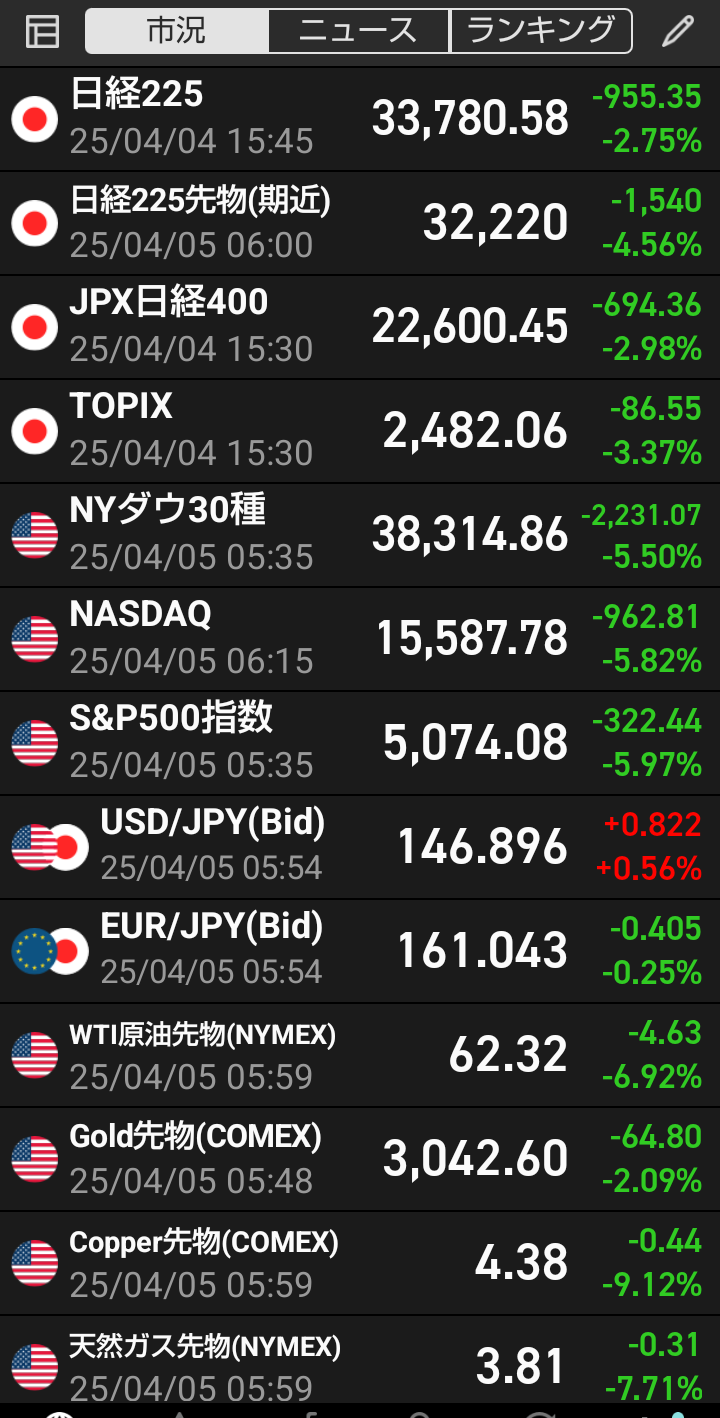Open NYダウ30種 details
The height and width of the screenshot is (1418, 720).
coord(360,535)
